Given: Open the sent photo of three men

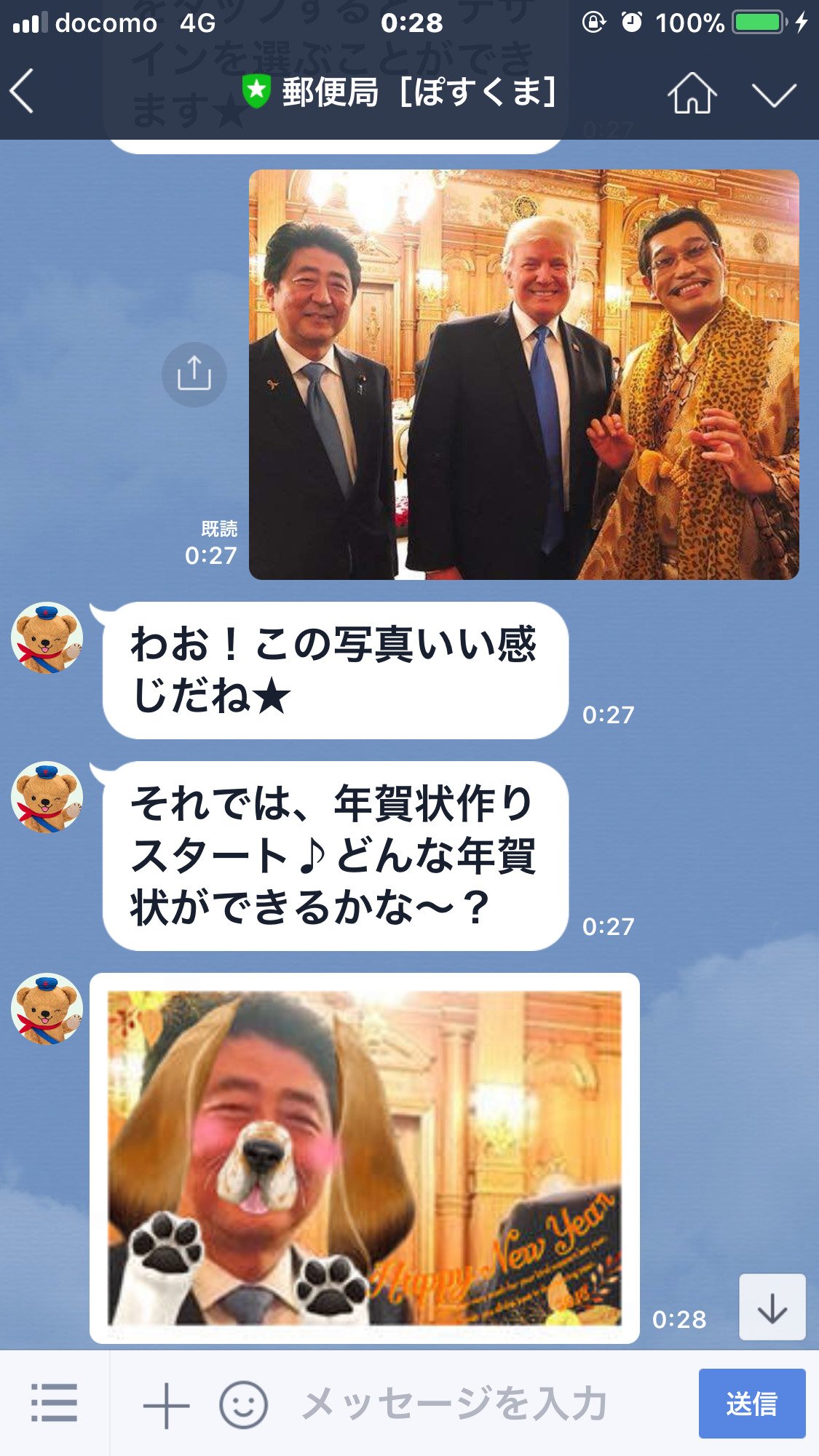Looking at the screenshot, I should (x=523, y=374).
